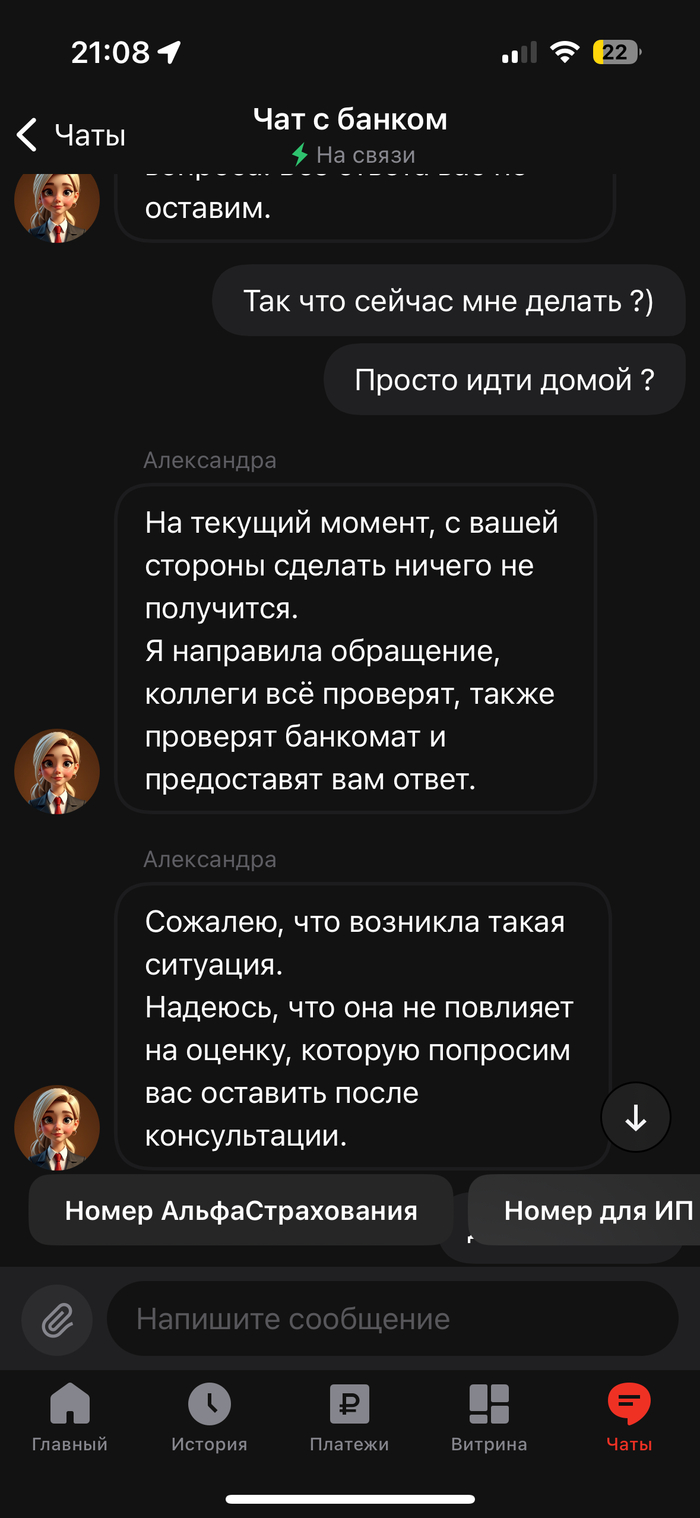
Task: Select Номер АльфаСтрахования quick reply chip
Action: tap(241, 1211)
